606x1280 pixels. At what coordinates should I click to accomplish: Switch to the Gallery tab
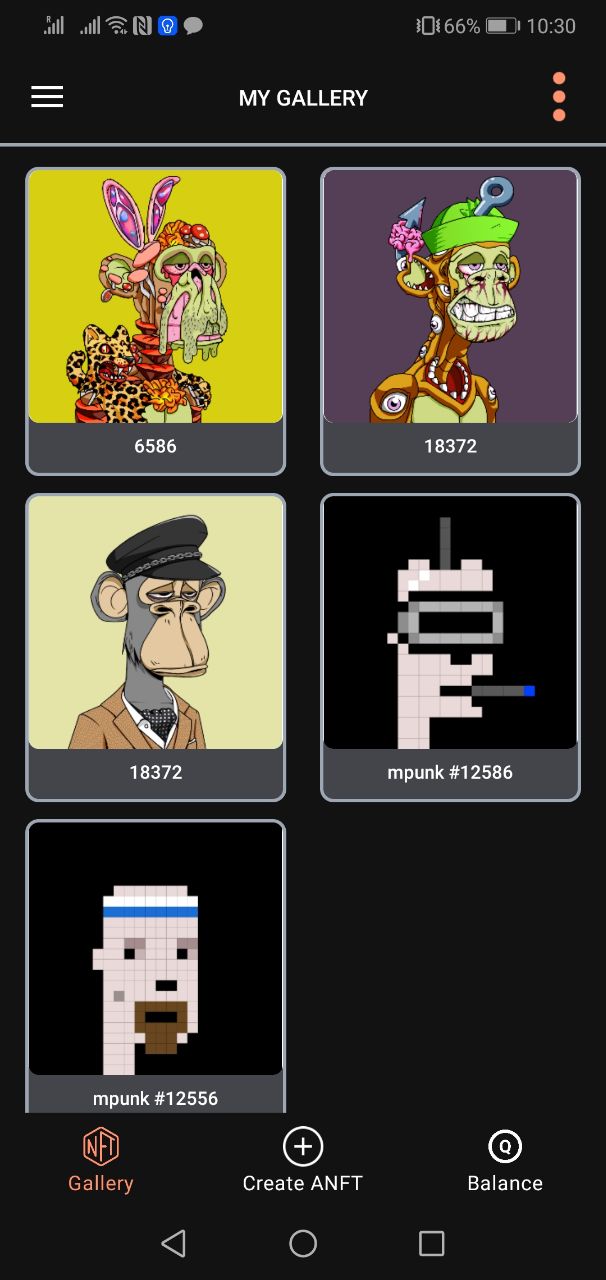pos(101,1160)
